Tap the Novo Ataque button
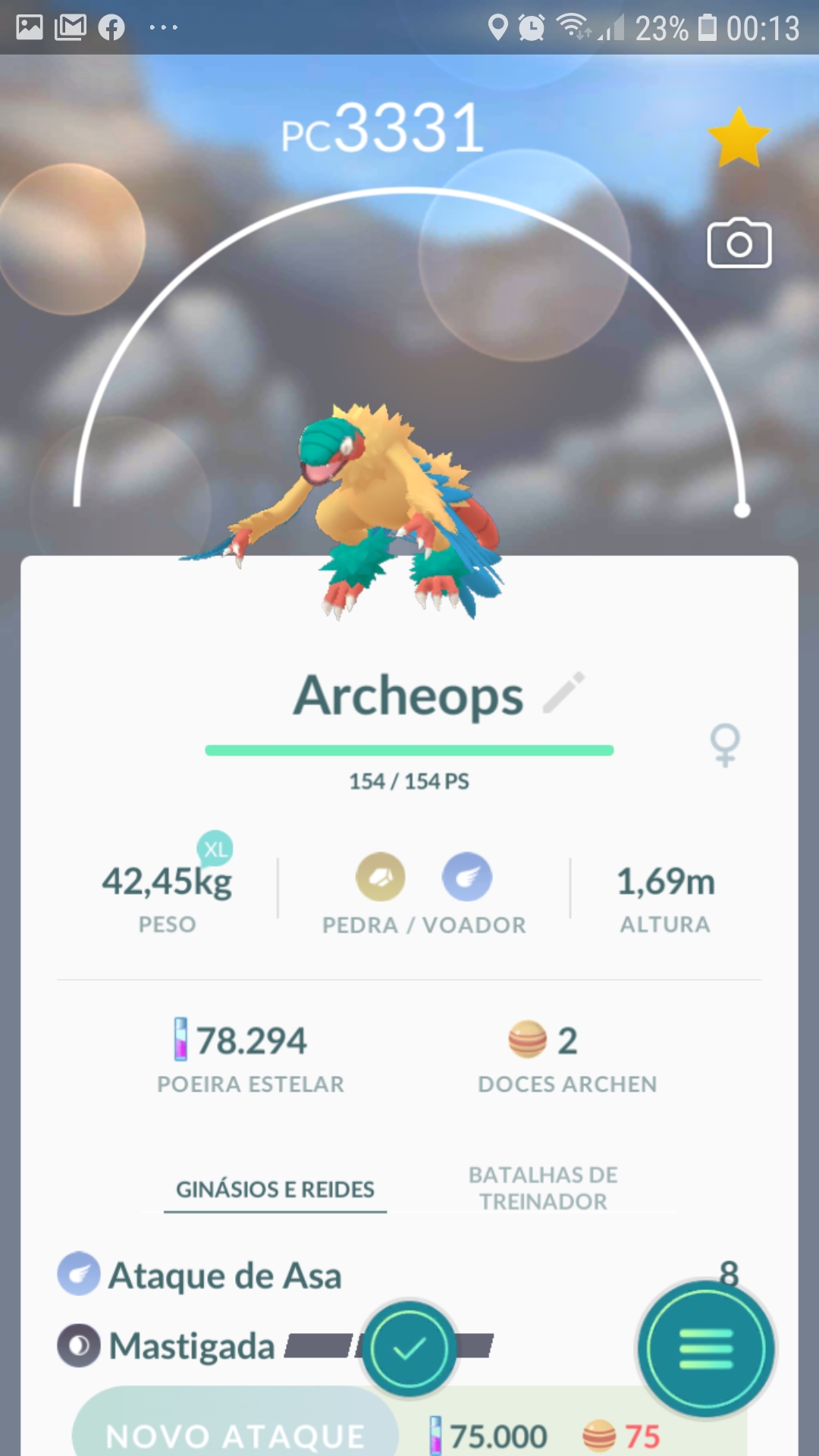The image size is (819, 1456). tap(235, 1433)
